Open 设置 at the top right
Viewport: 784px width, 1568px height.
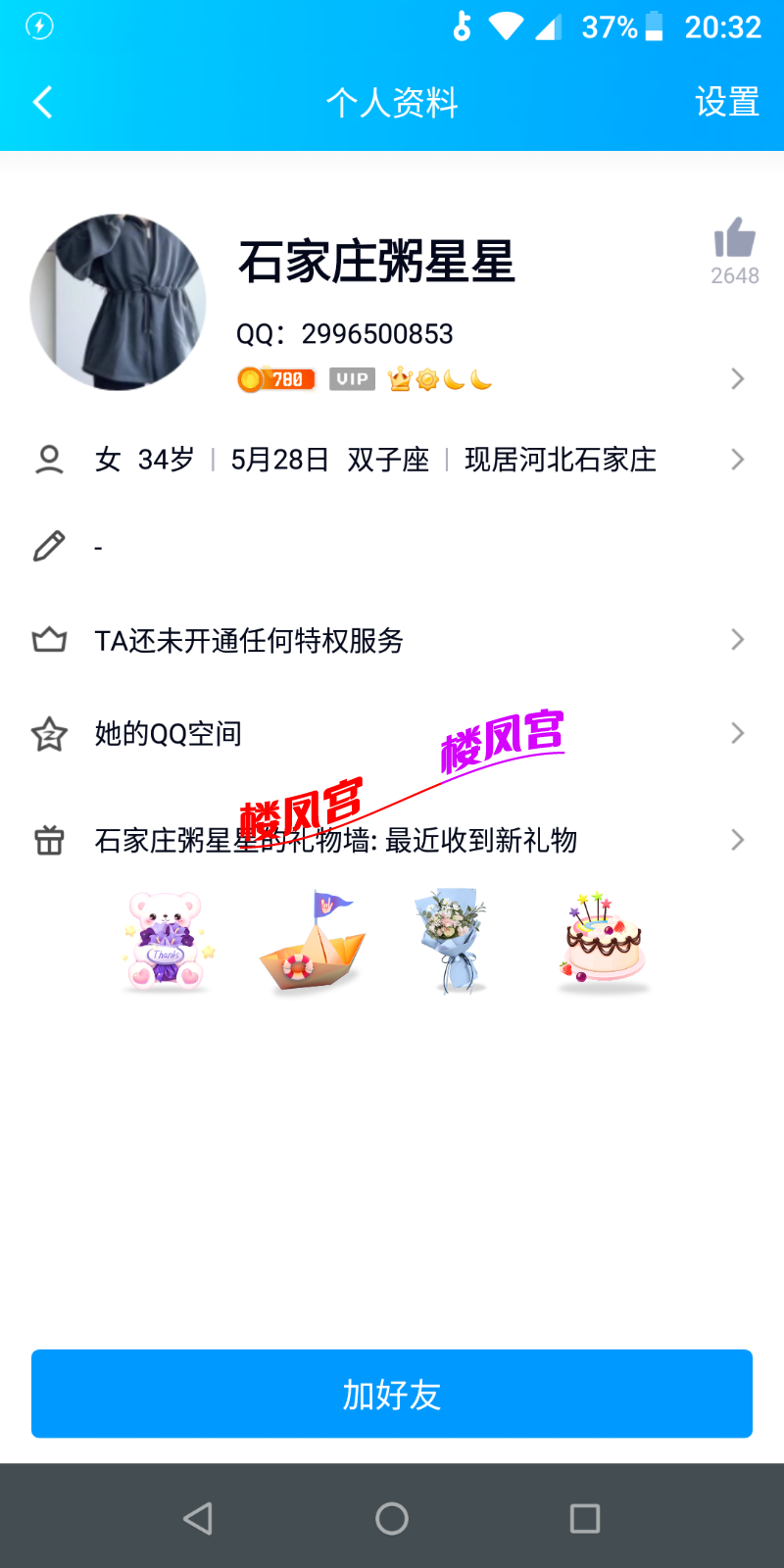(x=727, y=101)
